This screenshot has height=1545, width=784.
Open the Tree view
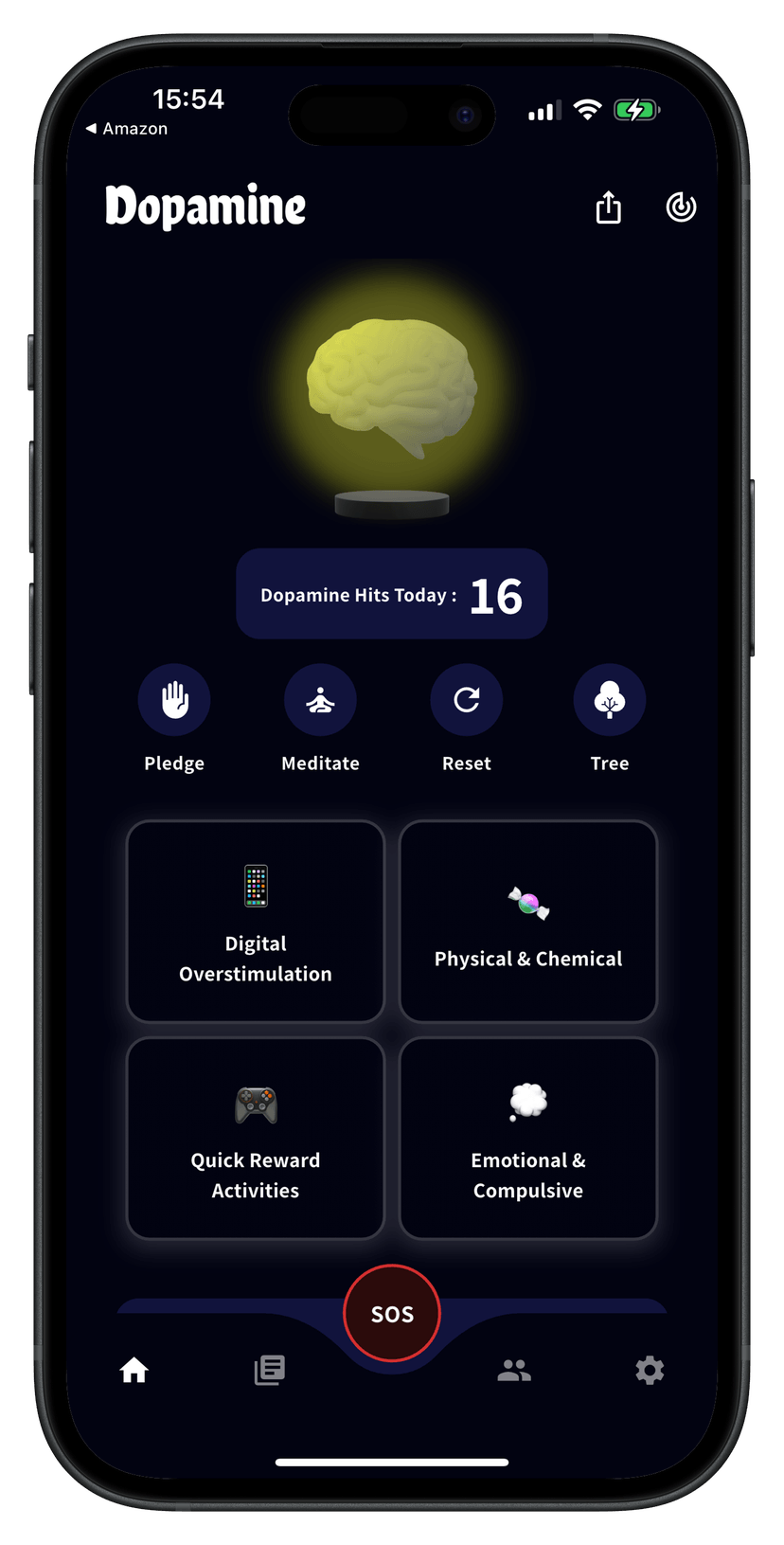tap(610, 700)
